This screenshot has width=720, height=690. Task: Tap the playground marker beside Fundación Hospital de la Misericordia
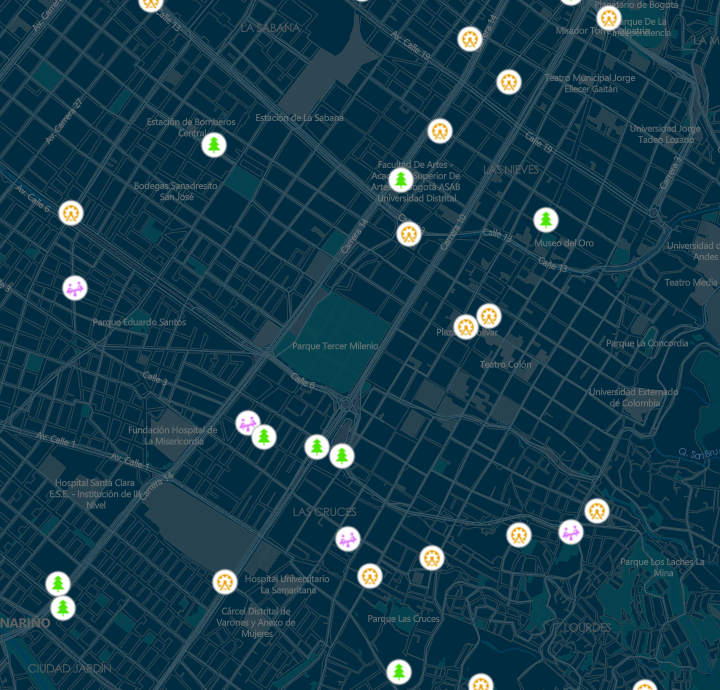247,423
